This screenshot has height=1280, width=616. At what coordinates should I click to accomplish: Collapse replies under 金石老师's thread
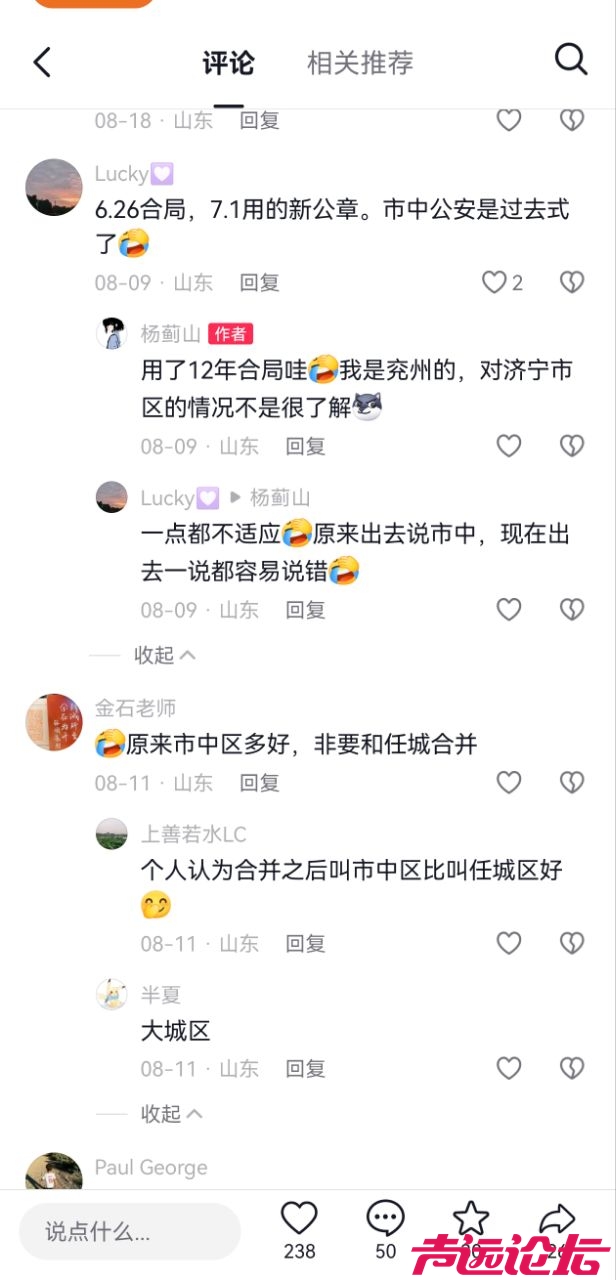[x=171, y=1113]
